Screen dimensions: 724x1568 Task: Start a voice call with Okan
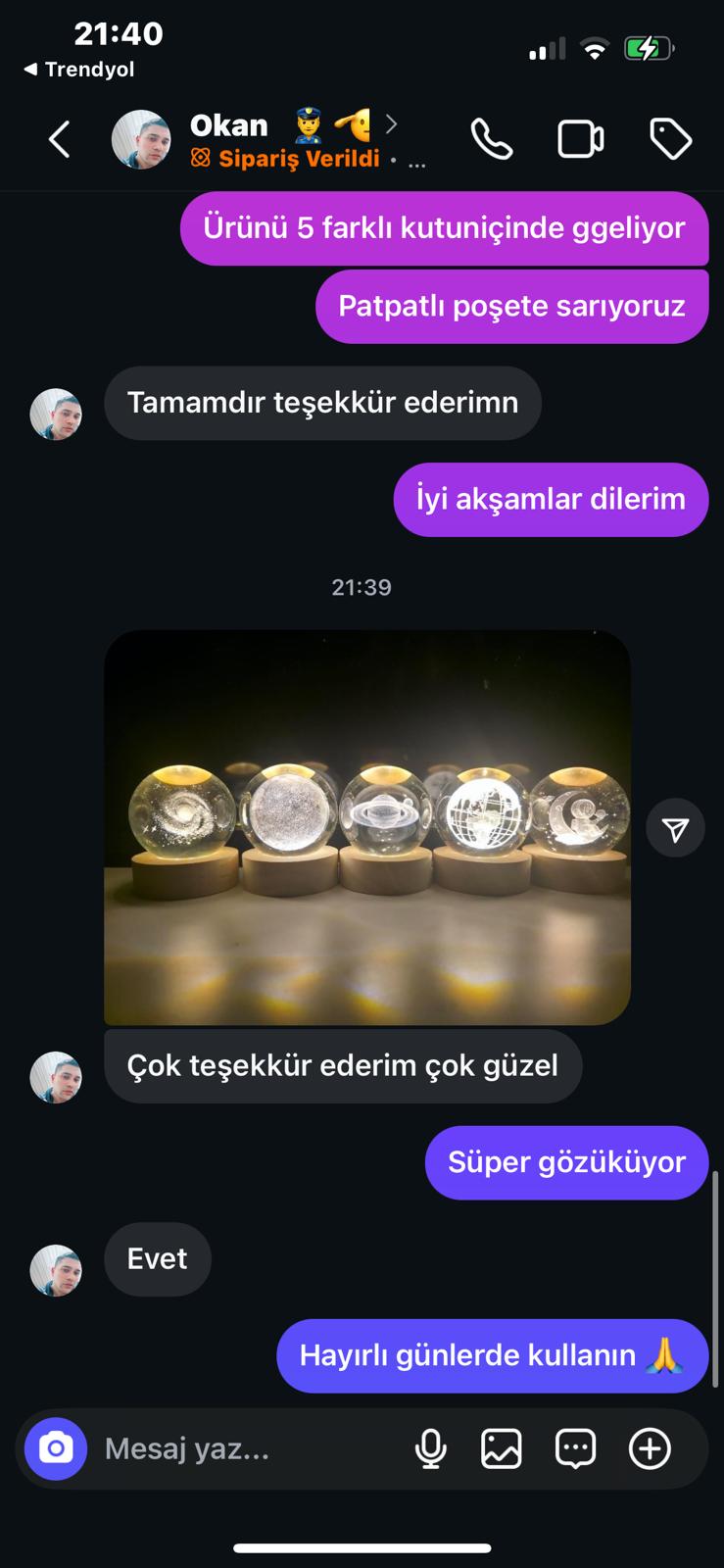point(491,139)
